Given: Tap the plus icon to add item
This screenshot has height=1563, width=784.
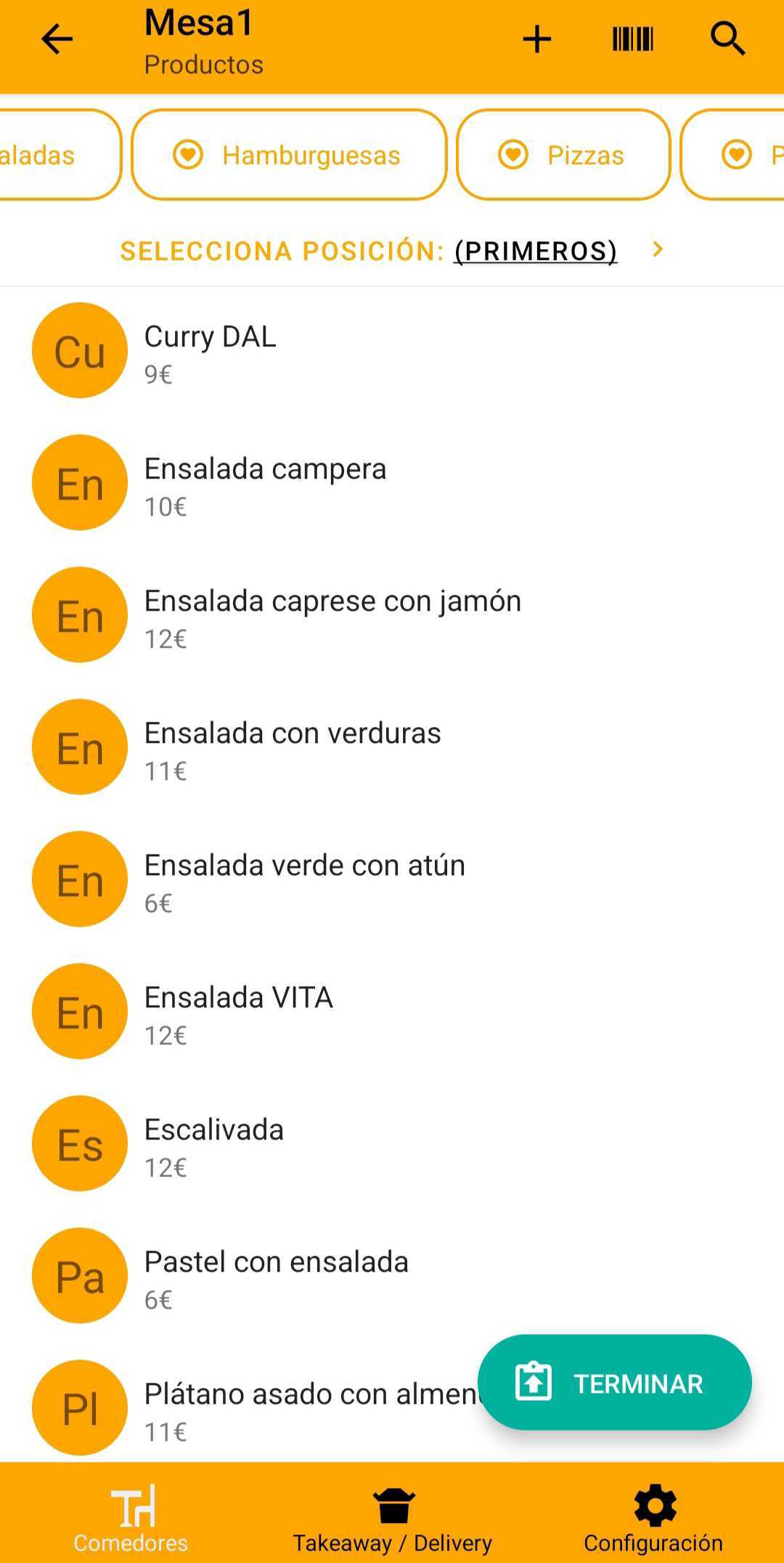Looking at the screenshot, I should tap(537, 39).
